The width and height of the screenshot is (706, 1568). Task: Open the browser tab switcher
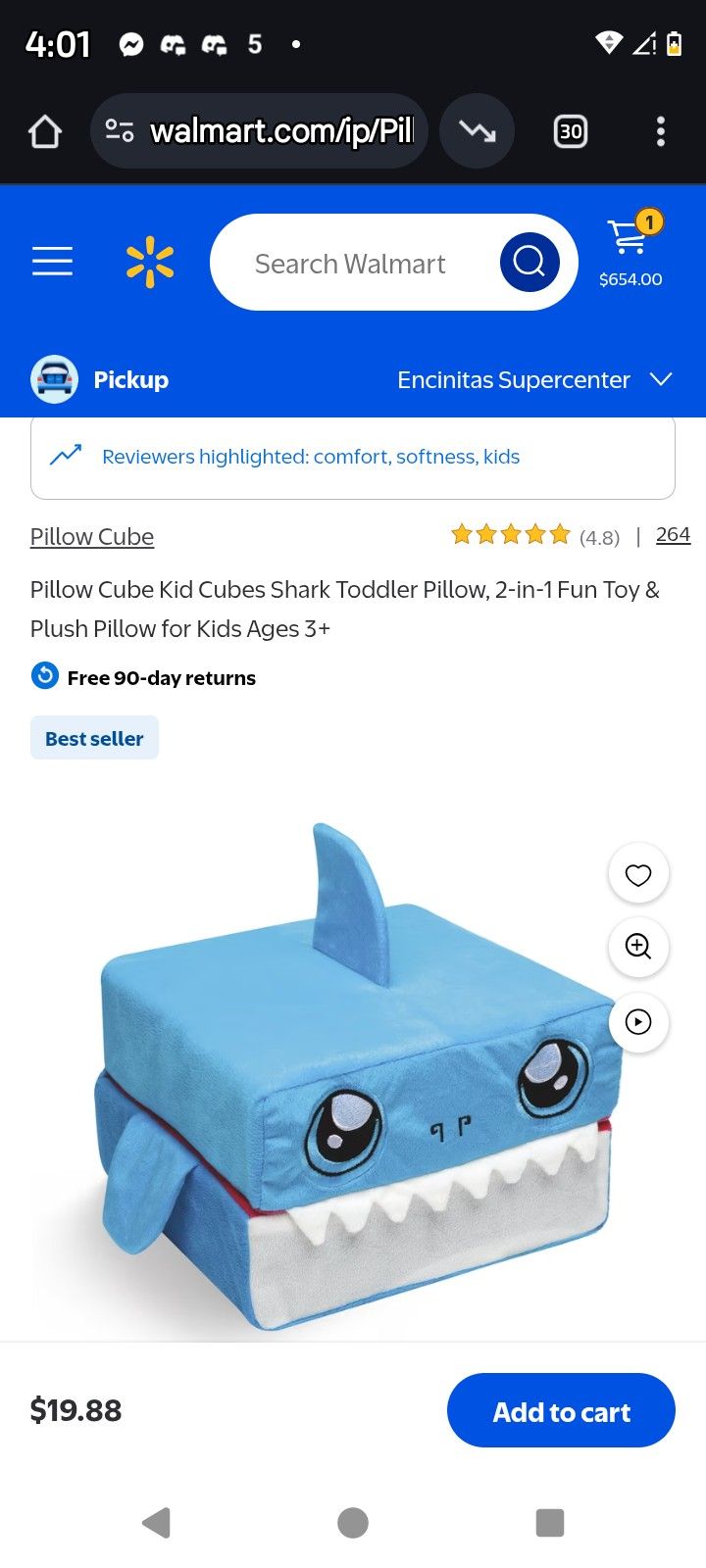(570, 130)
